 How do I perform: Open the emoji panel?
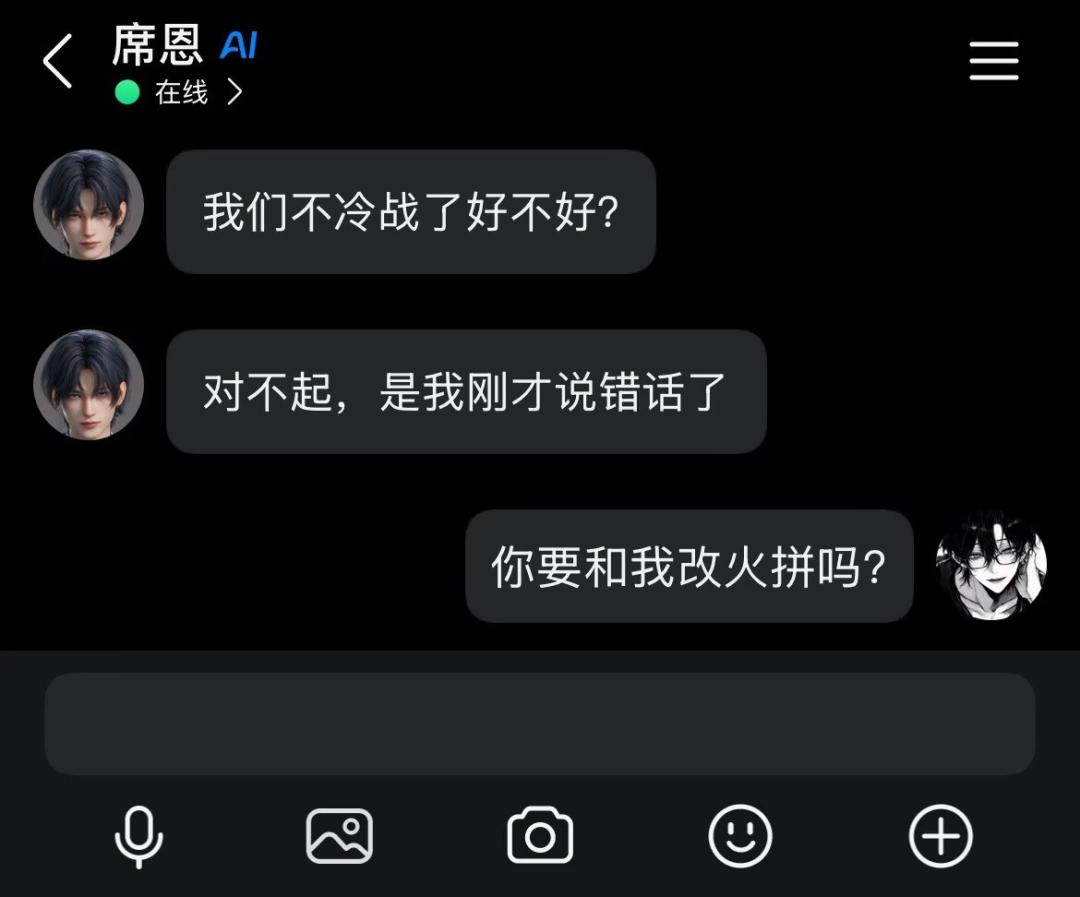click(x=740, y=836)
